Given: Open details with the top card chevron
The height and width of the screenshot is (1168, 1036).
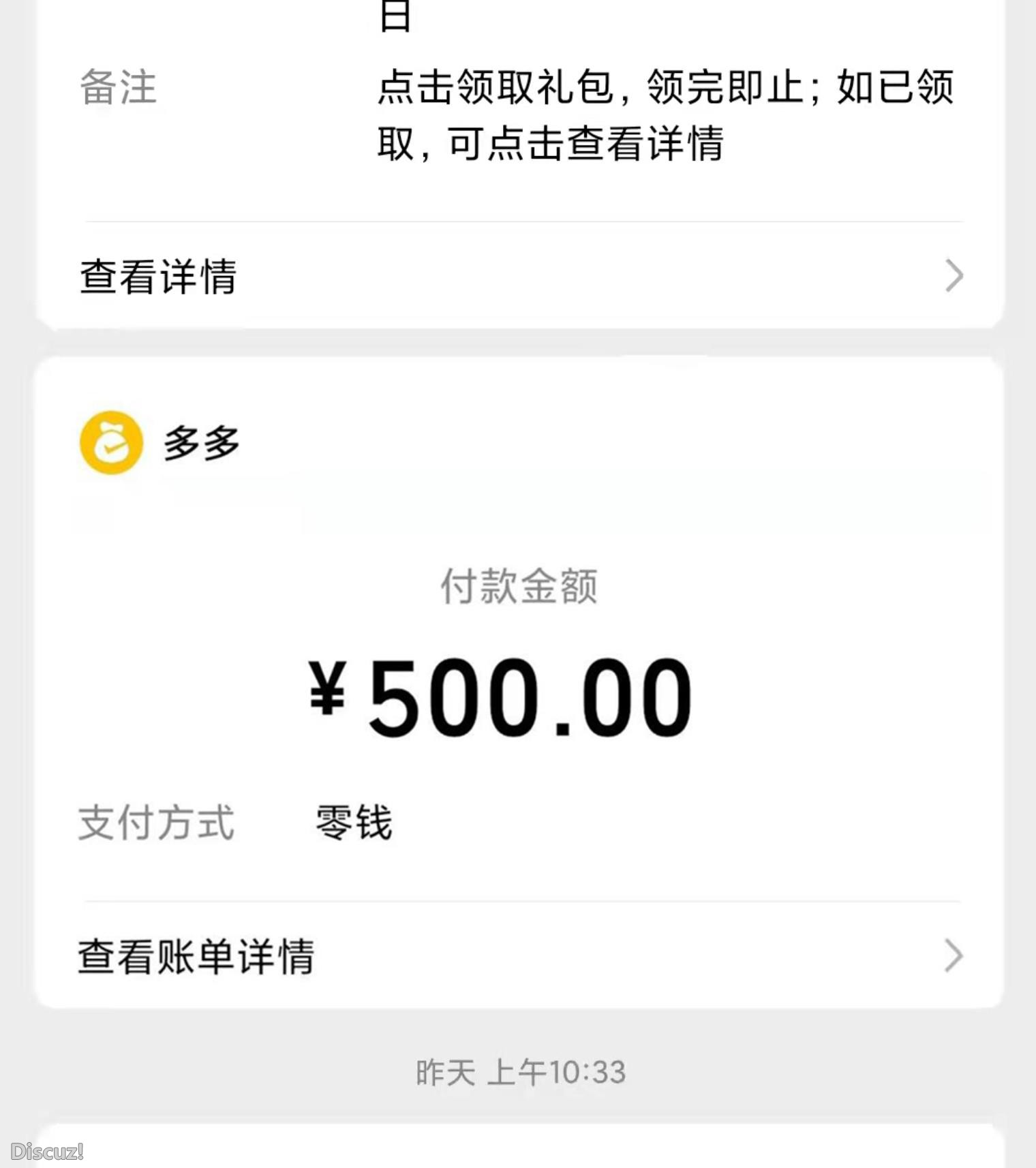Looking at the screenshot, I should [x=953, y=276].
